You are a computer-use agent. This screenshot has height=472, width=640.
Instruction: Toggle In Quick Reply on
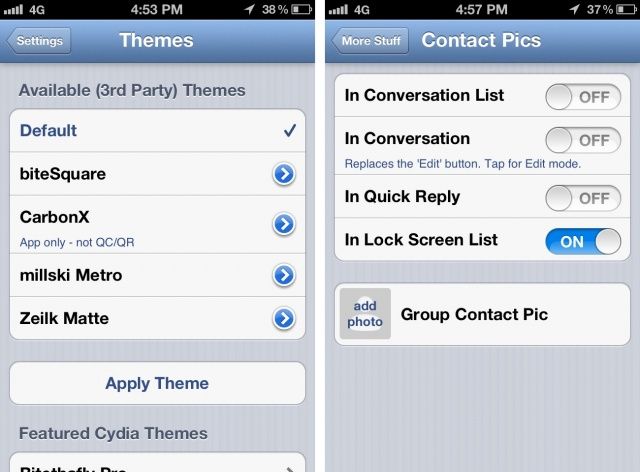(x=583, y=198)
